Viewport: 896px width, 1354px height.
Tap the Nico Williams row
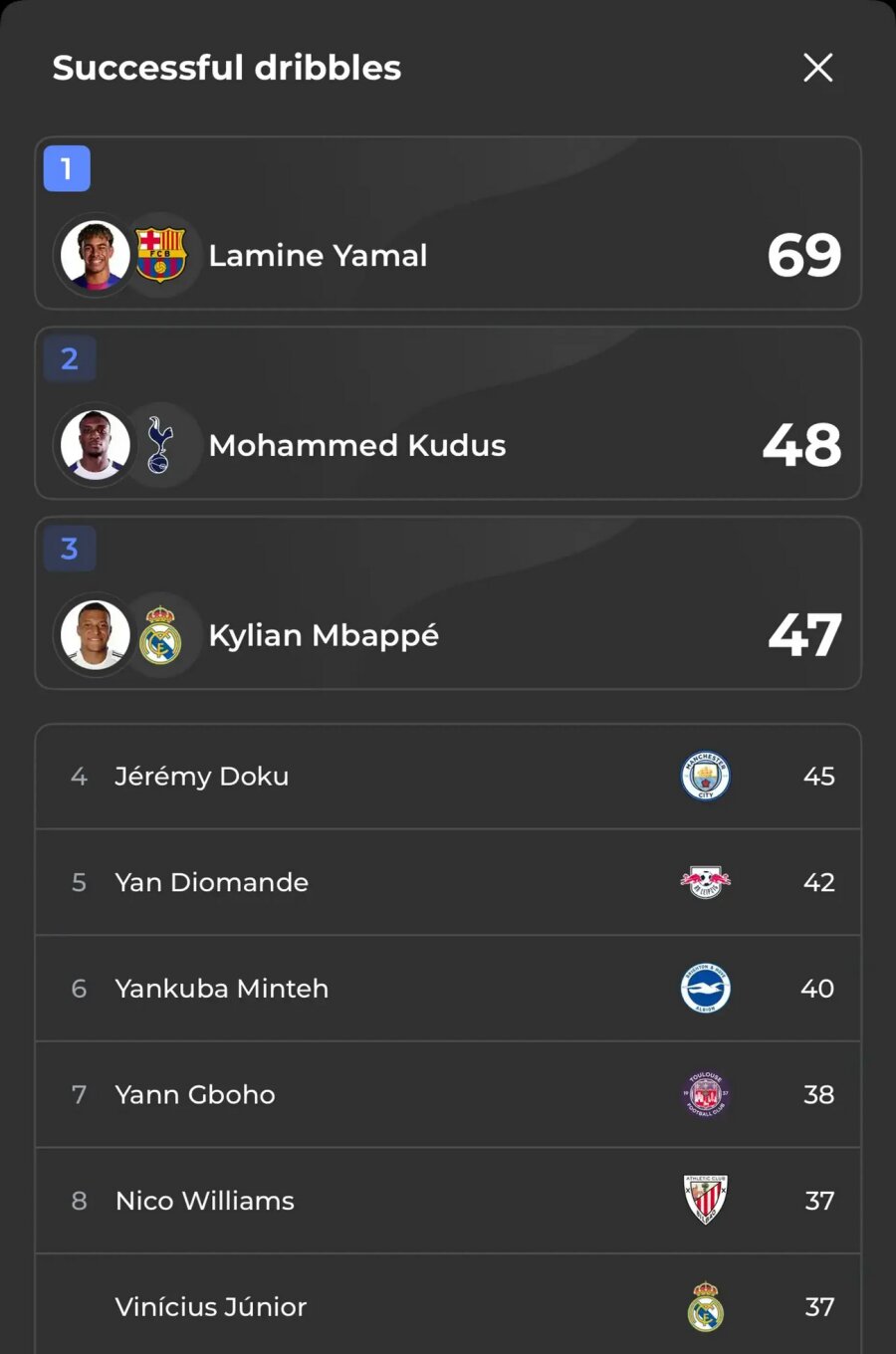tap(447, 1201)
